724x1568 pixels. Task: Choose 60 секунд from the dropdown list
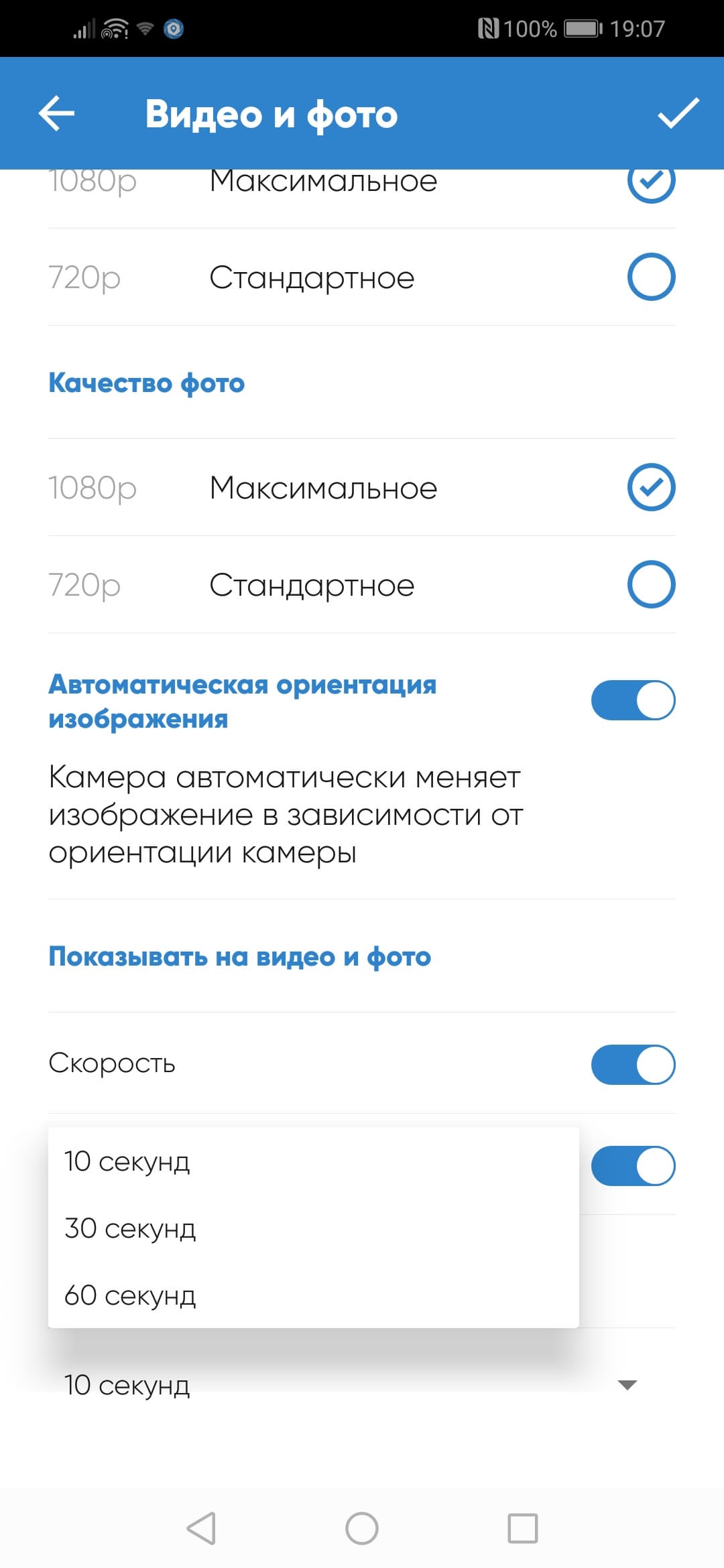[x=130, y=1295]
